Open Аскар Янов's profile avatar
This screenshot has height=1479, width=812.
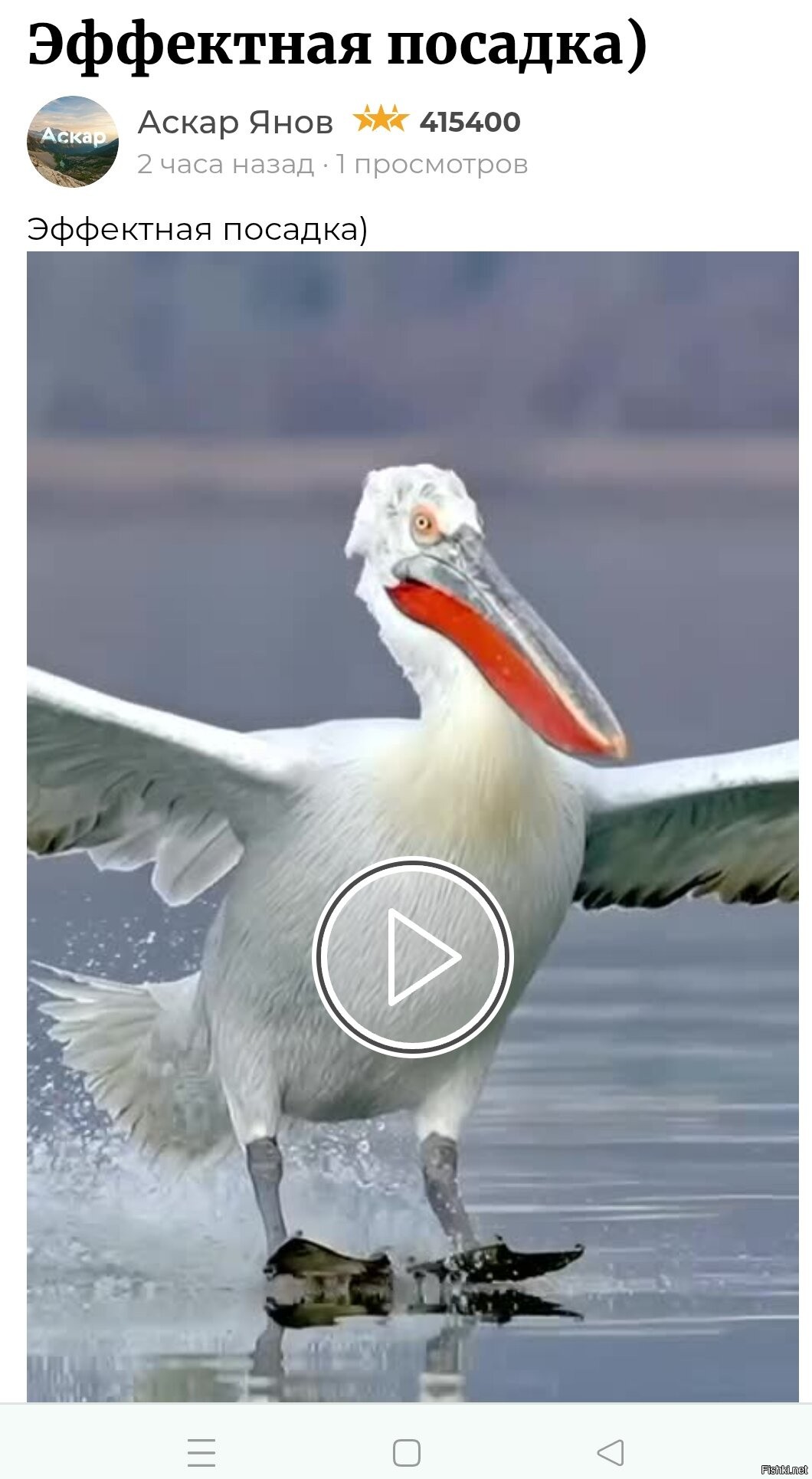73,141
